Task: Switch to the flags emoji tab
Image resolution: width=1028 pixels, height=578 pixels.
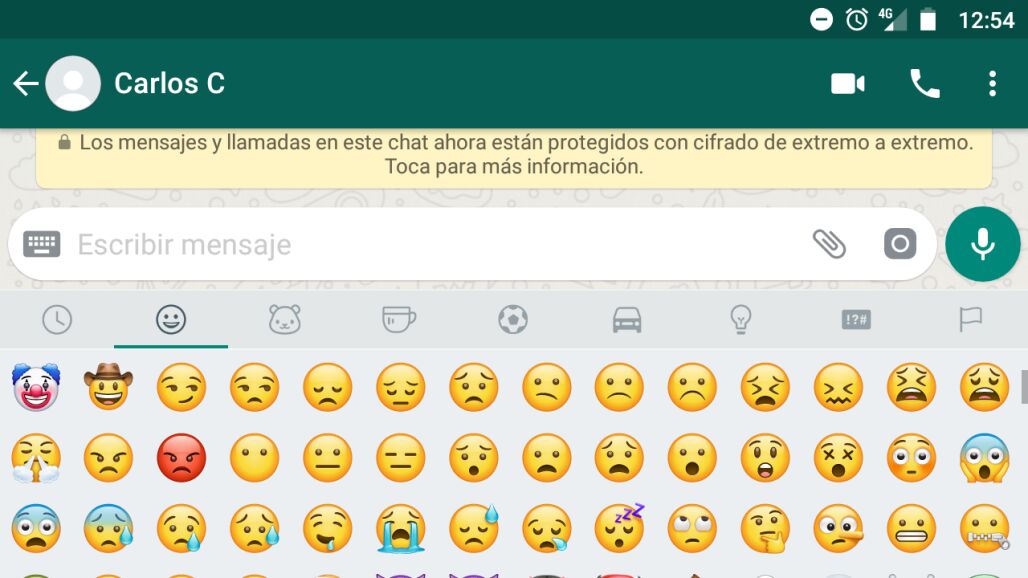Action: click(x=970, y=320)
